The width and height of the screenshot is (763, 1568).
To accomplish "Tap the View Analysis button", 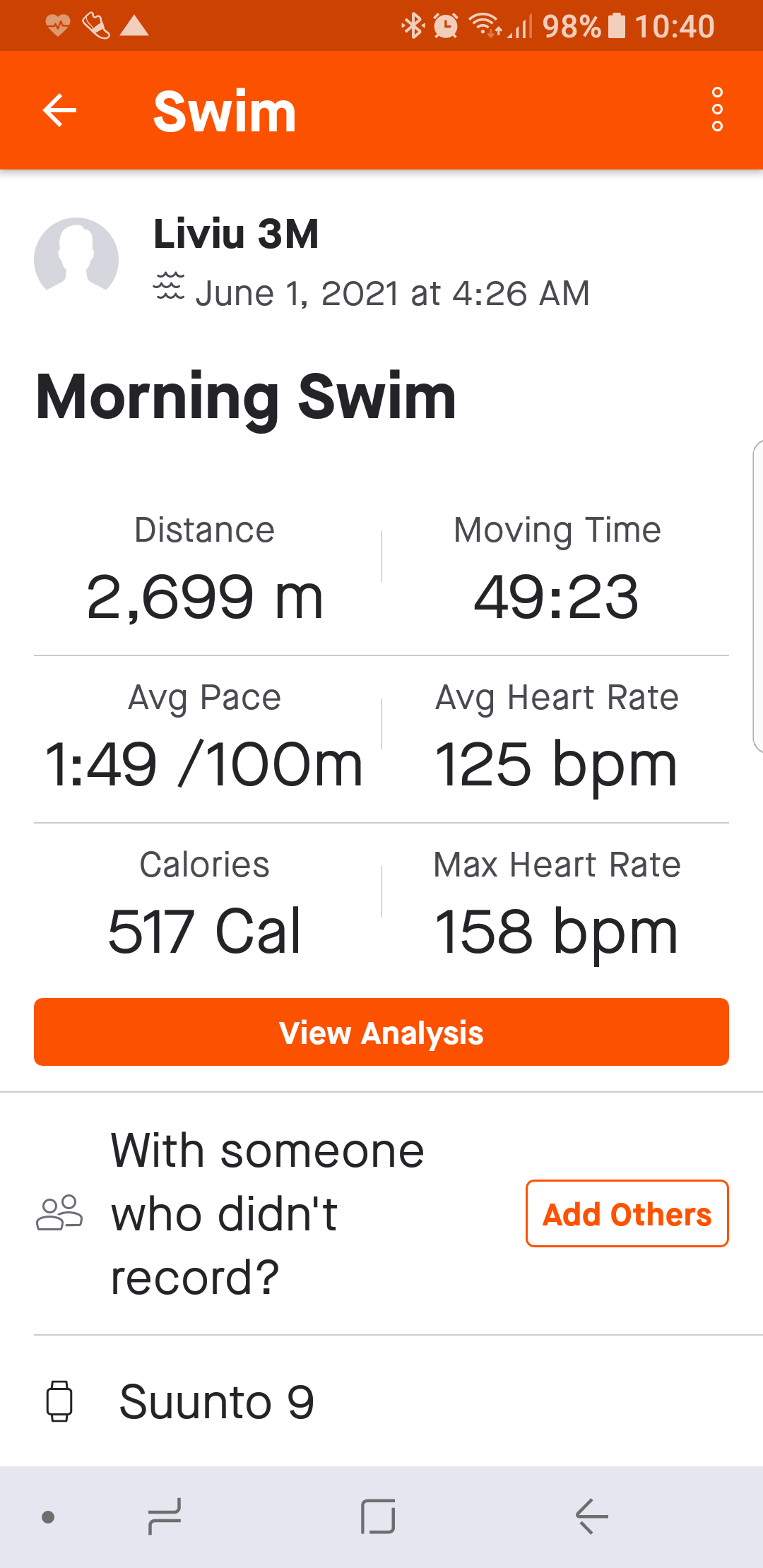I will (381, 1032).
